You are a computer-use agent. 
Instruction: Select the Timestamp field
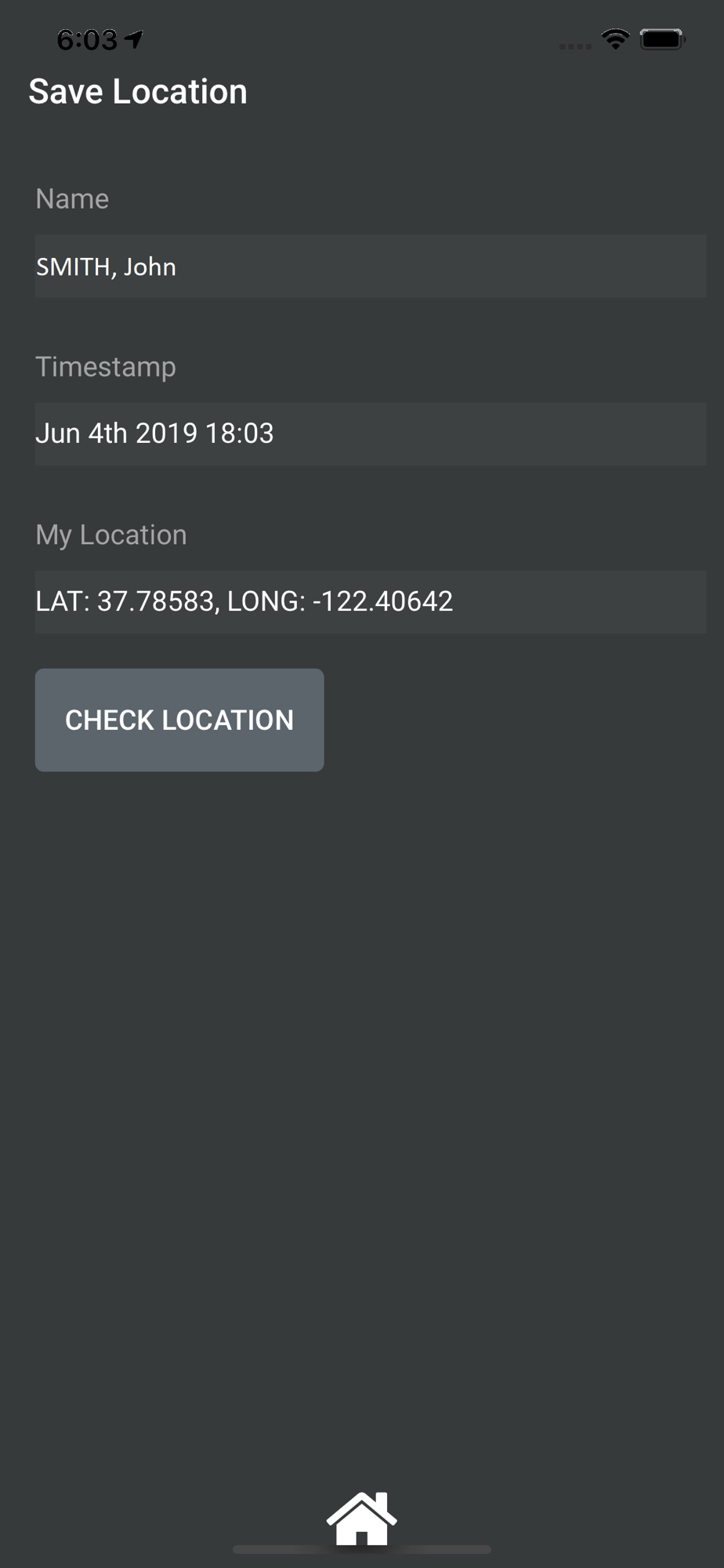pos(371,434)
